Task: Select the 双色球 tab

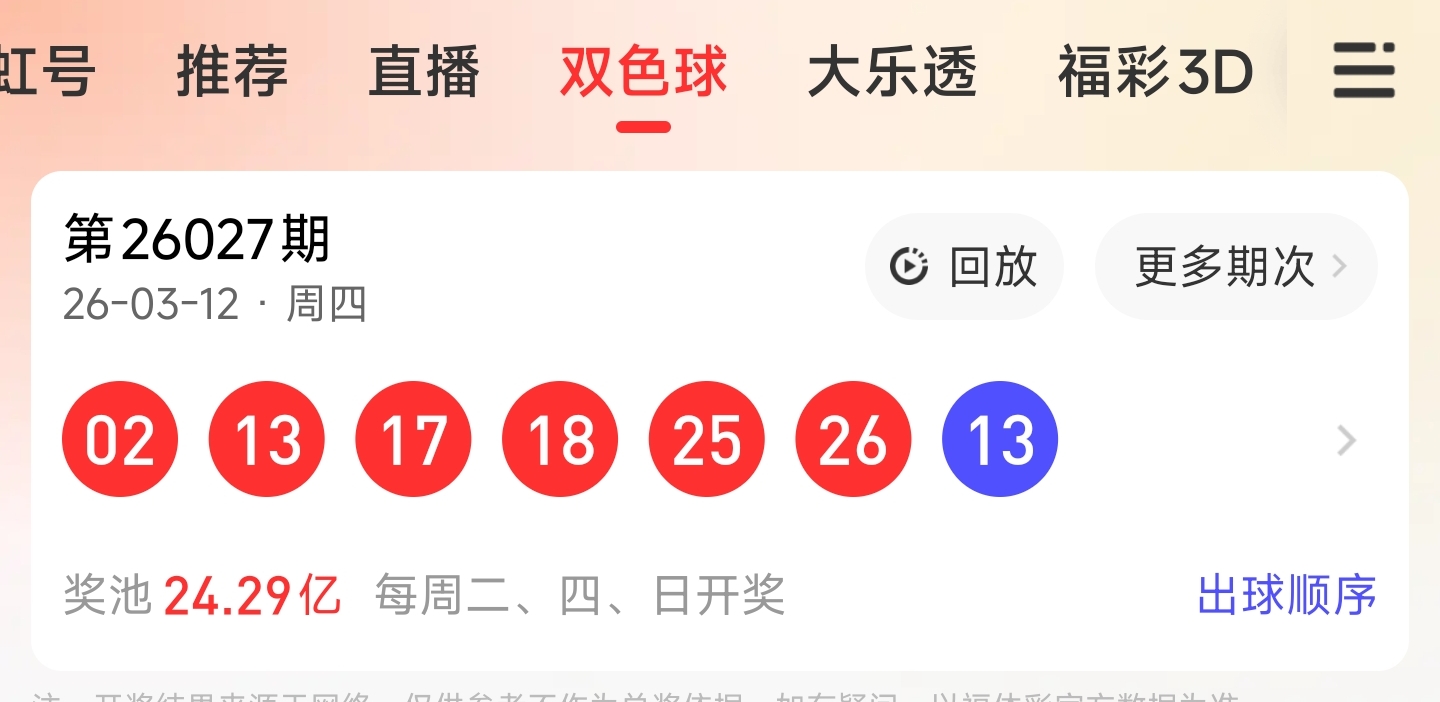Action: tap(643, 72)
